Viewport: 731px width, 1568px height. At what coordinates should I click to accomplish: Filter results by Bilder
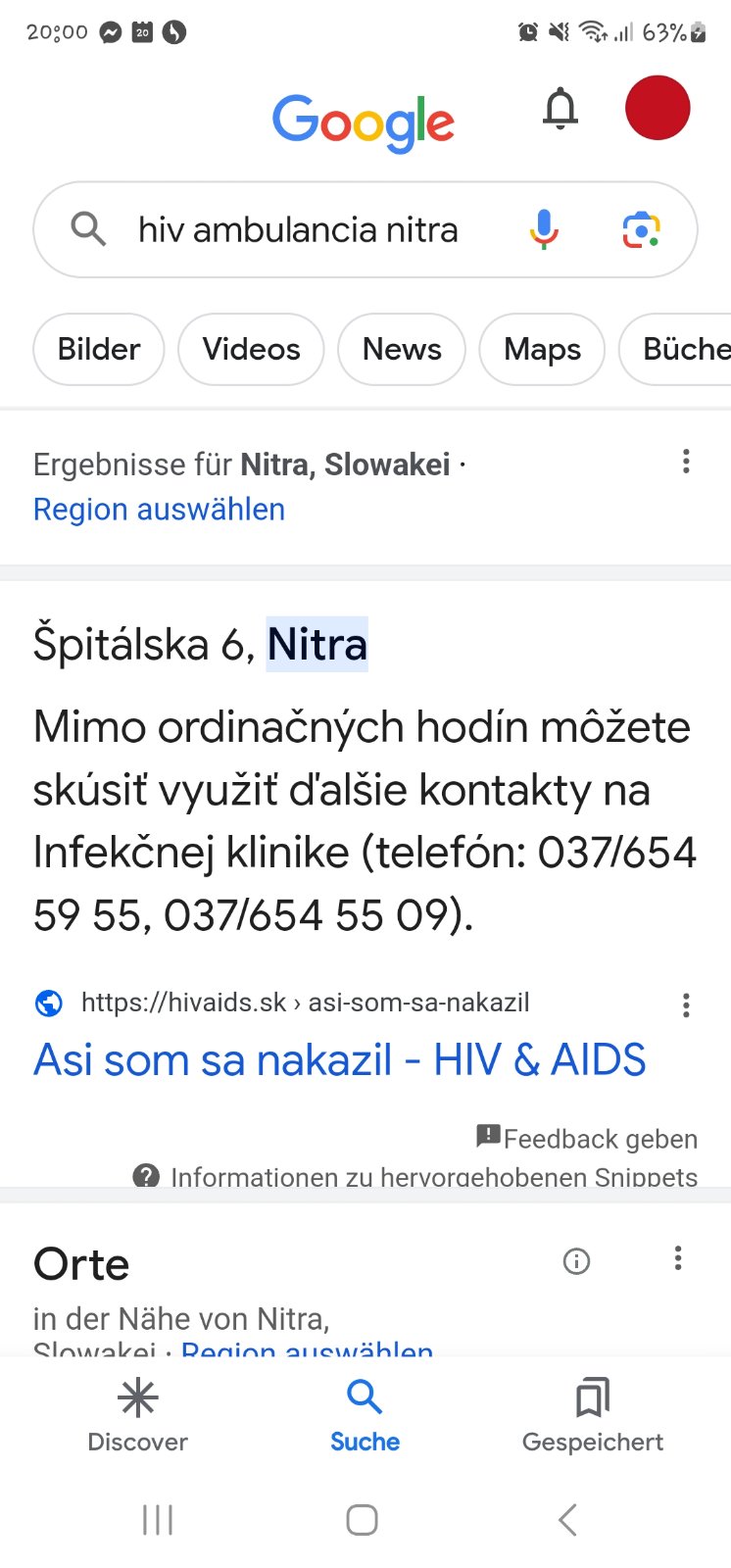[99, 350]
